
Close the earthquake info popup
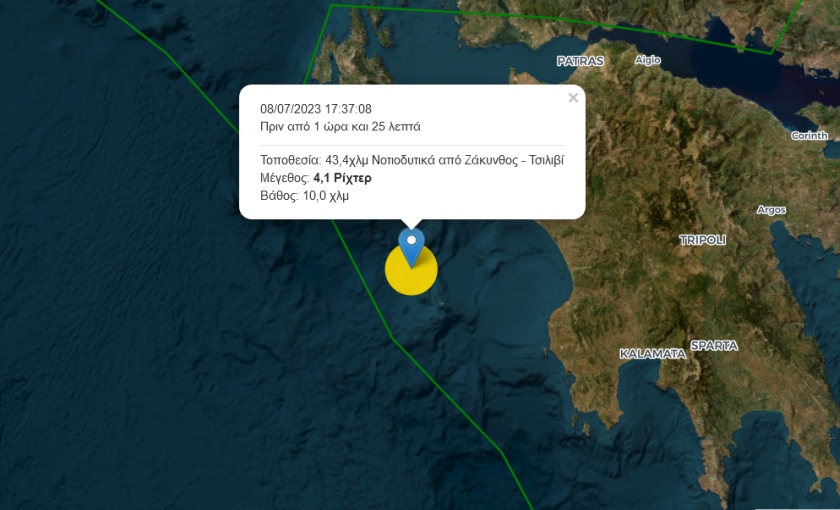[573, 98]
